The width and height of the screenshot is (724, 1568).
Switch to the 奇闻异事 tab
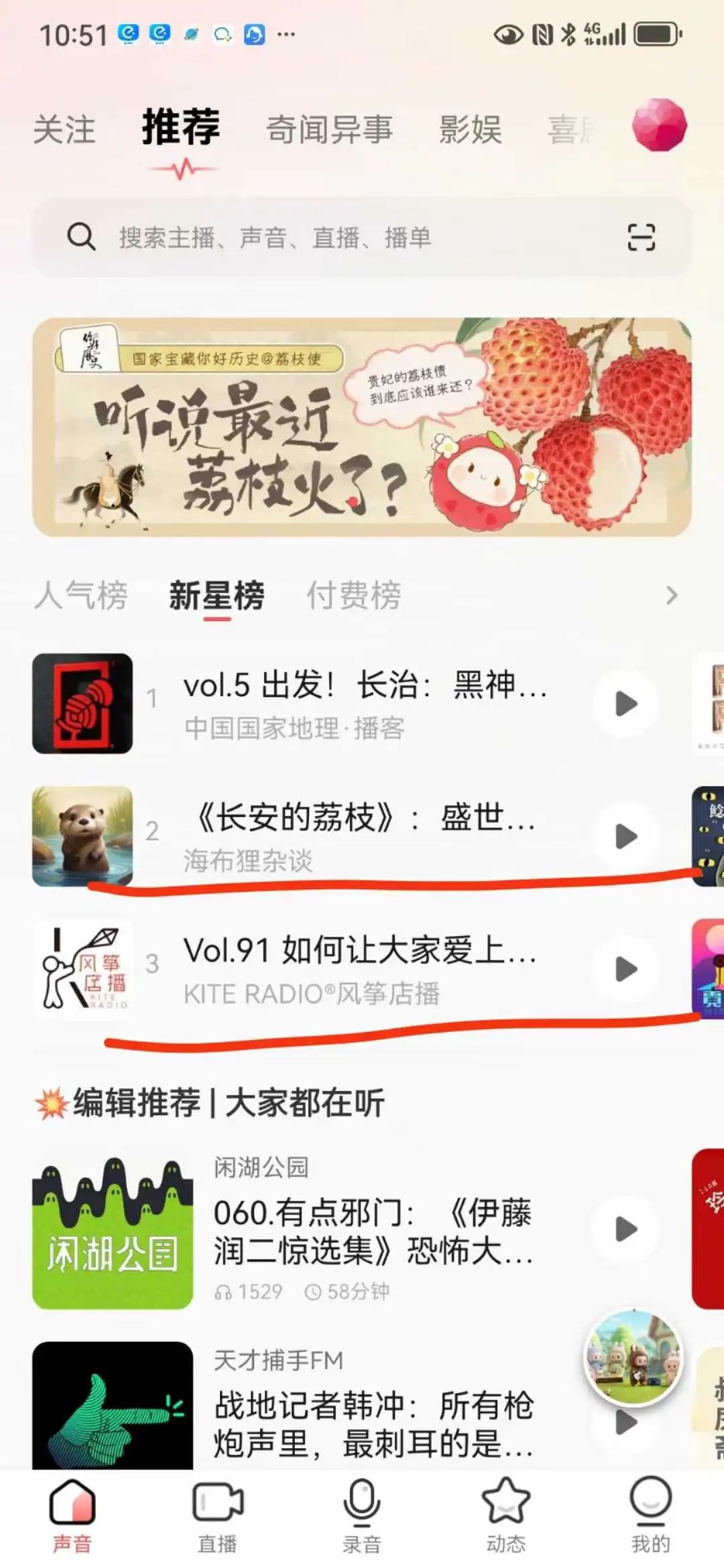[329, 129]
